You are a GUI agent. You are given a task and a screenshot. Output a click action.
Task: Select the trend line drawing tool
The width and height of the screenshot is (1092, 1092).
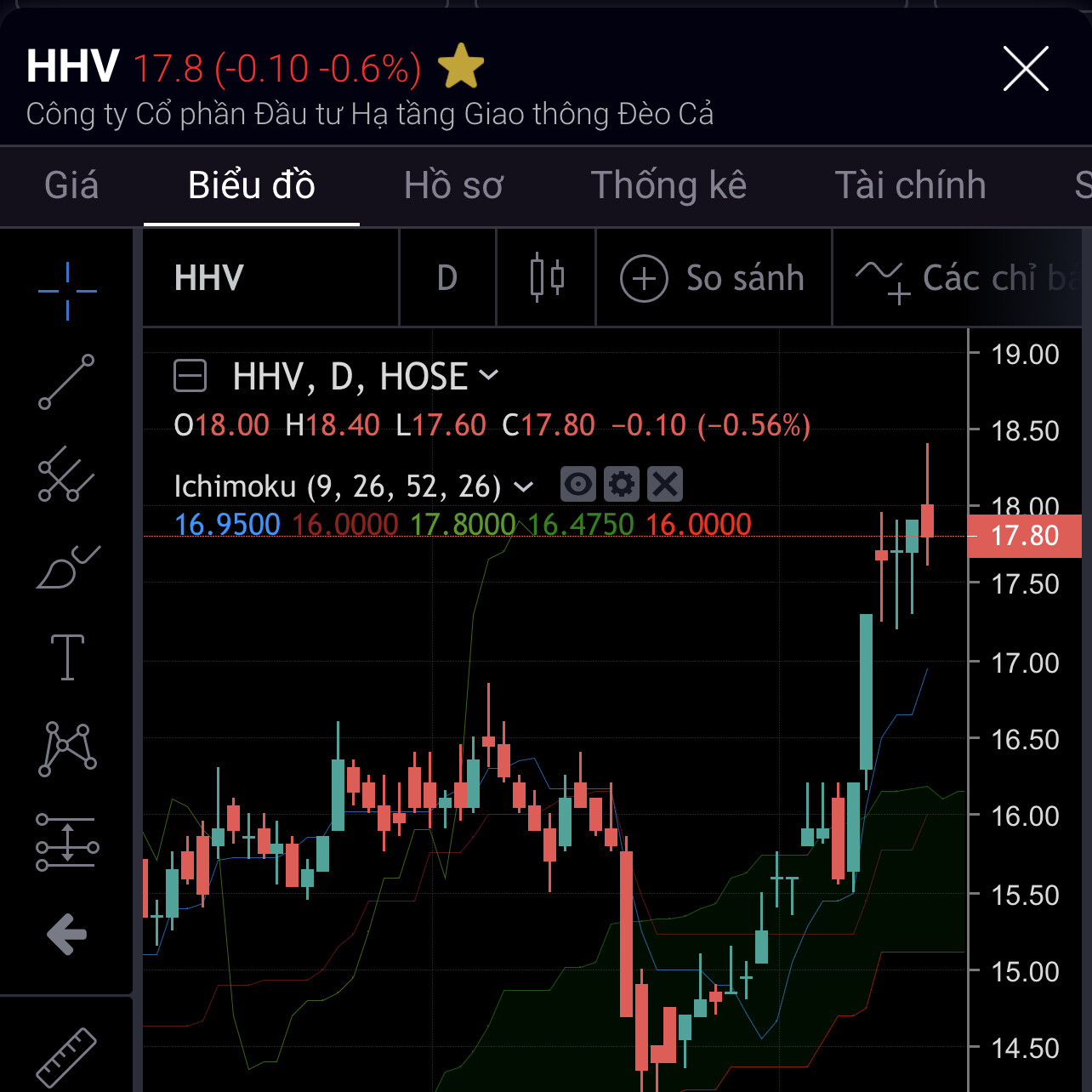[66, 381]
